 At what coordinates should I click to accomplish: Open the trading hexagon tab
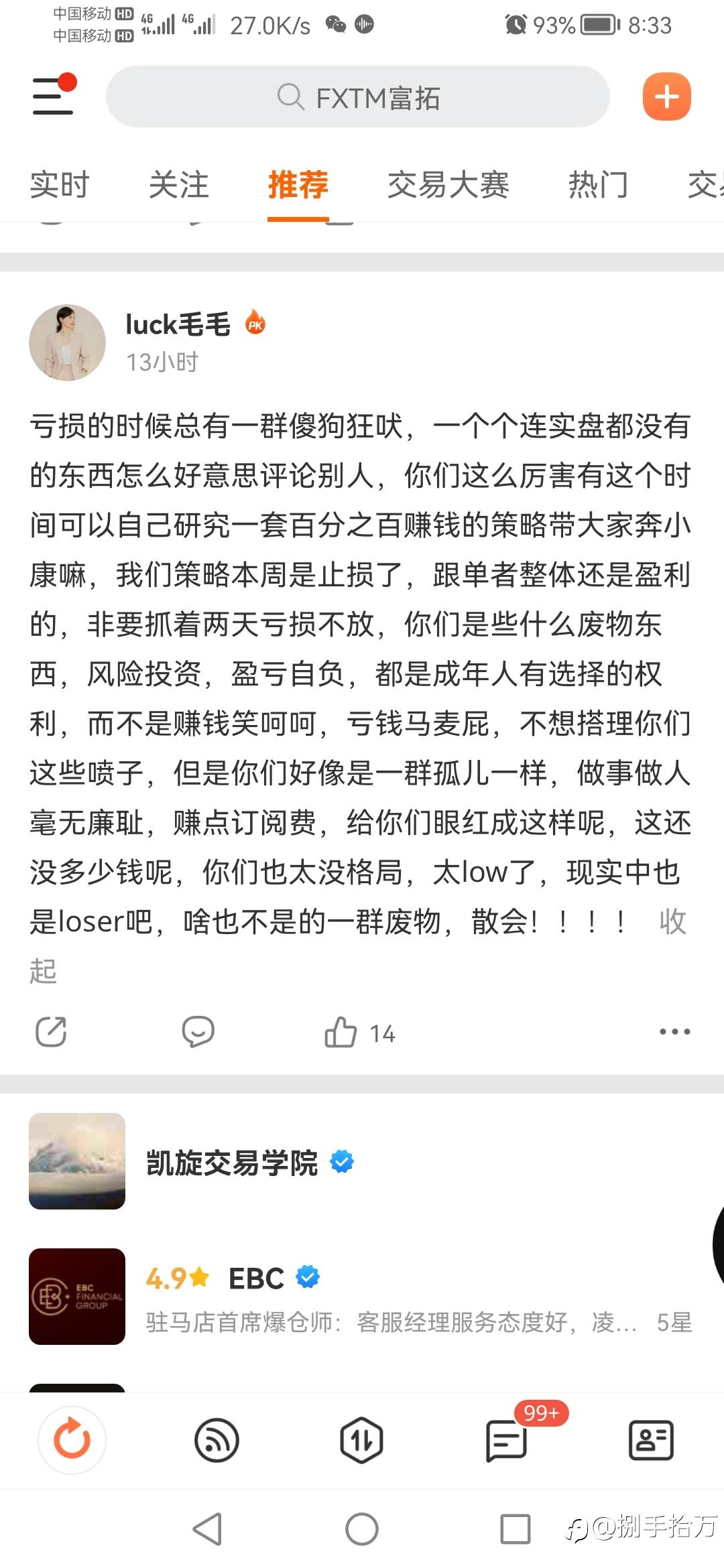coord(361,1440)
